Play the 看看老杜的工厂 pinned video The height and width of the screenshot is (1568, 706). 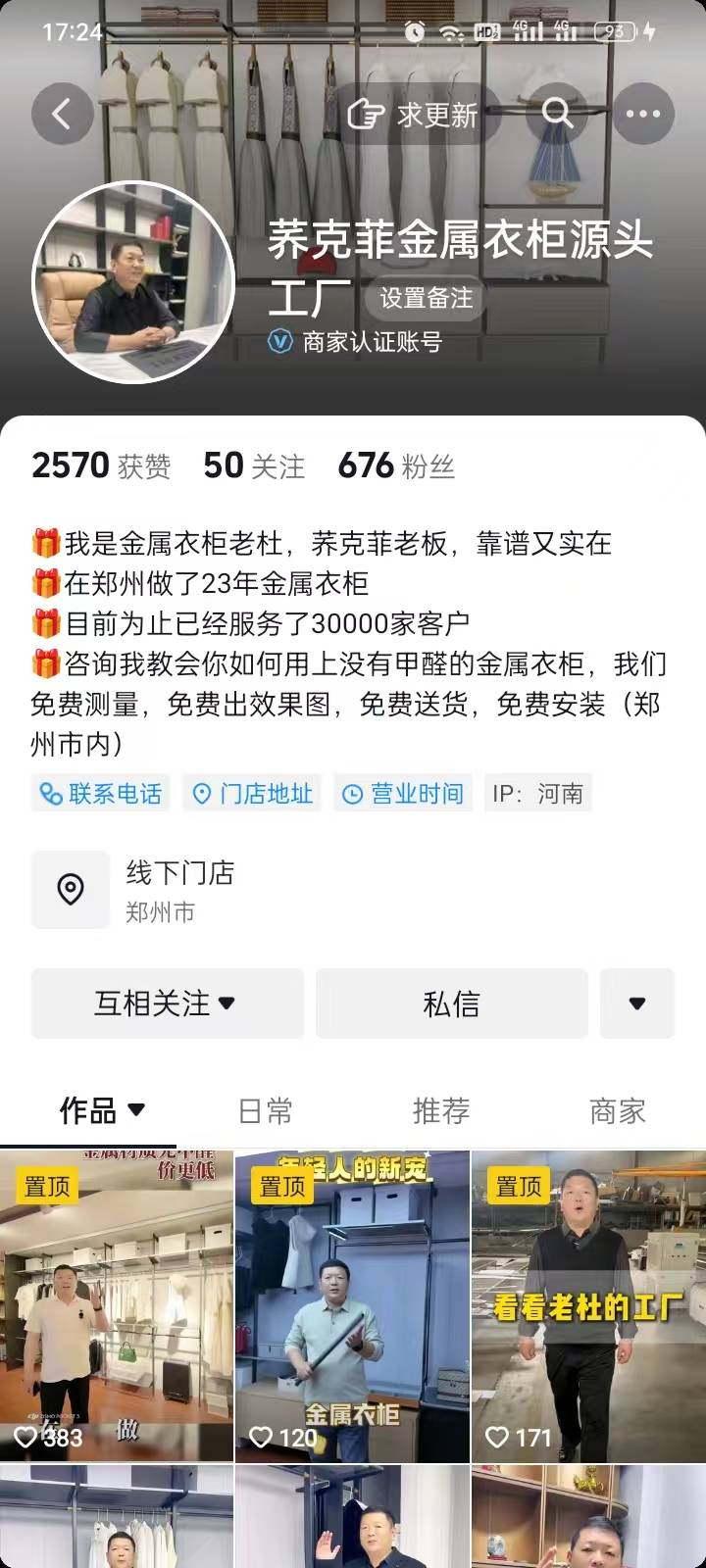pyautogui.click(x=588, y=1305)
